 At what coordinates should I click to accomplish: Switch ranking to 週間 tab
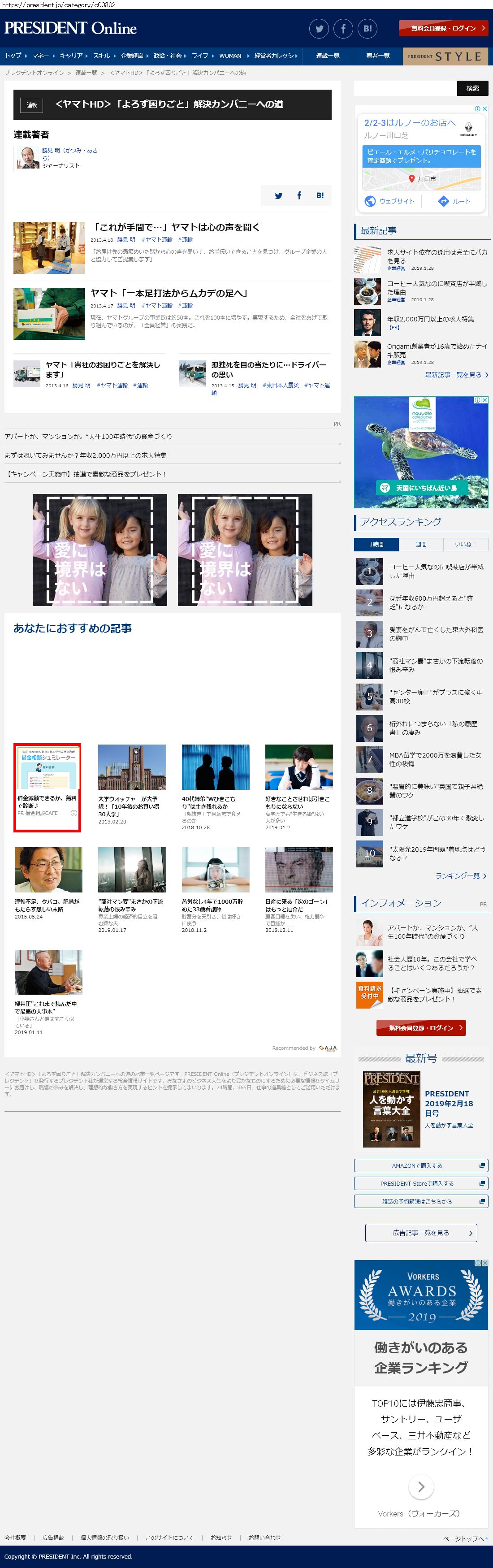421,544
